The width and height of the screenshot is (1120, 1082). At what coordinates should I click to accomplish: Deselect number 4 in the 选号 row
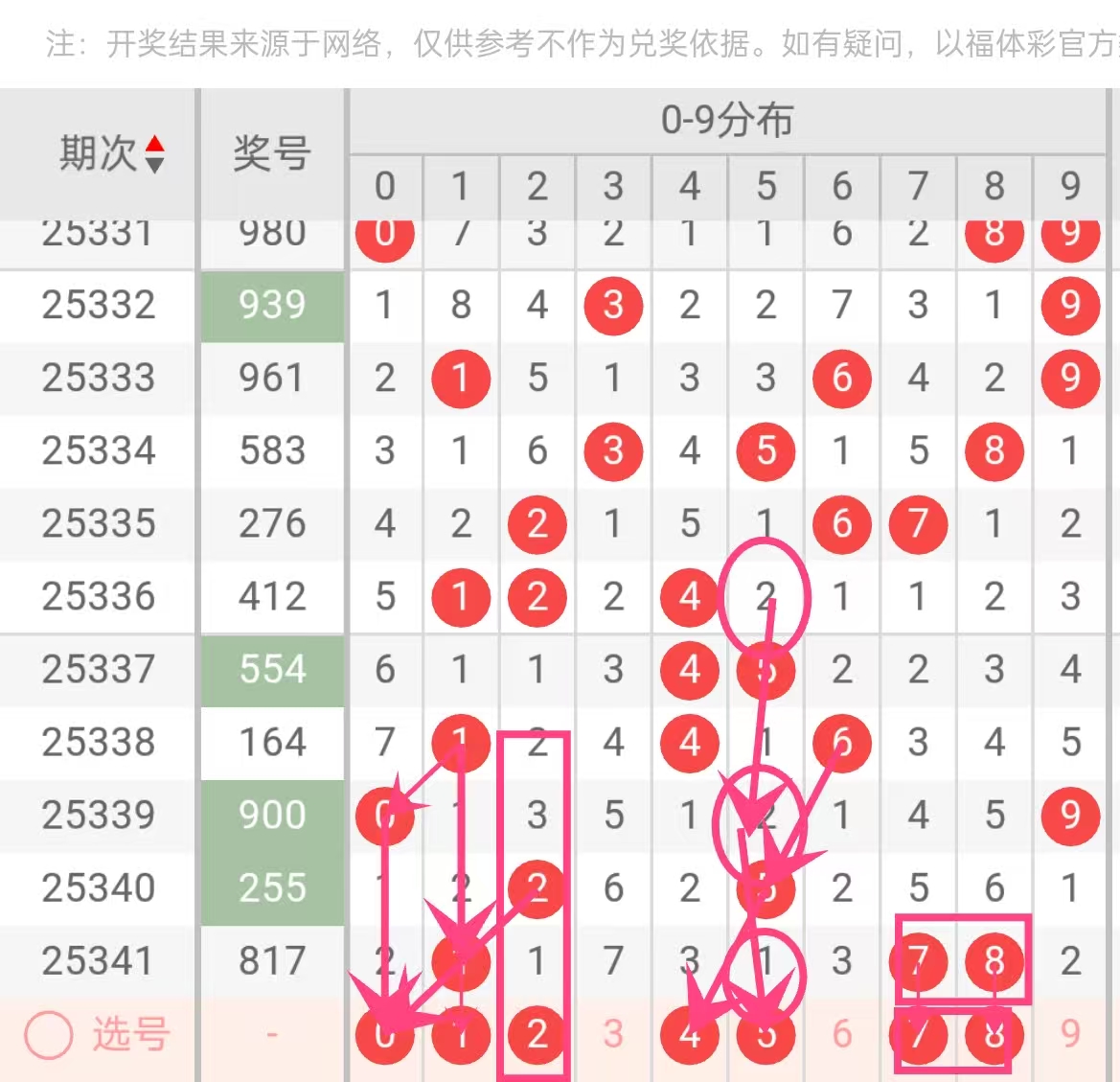pos(690,1034)
